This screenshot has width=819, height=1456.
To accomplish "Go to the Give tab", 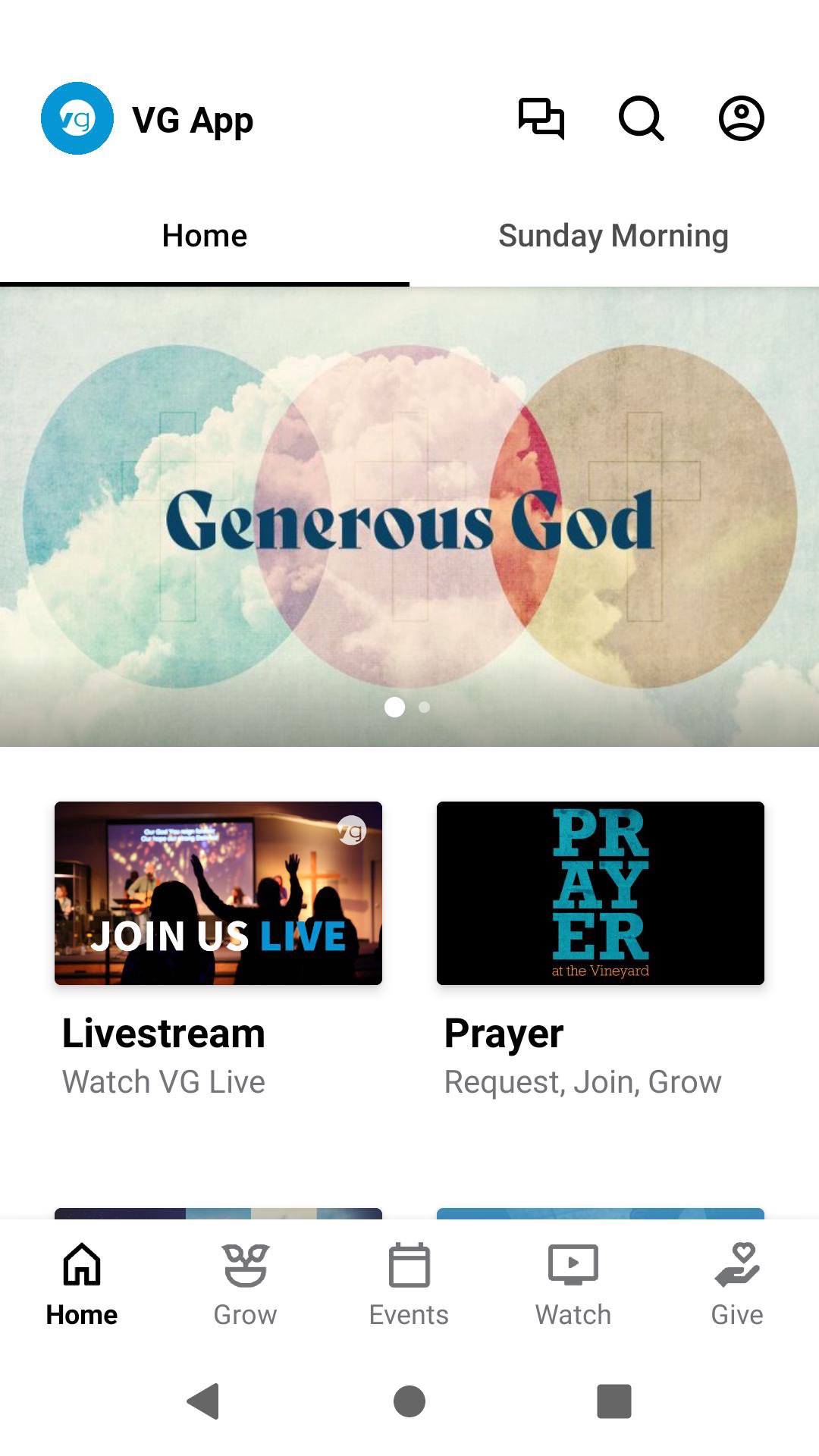I will [737, 1283].
